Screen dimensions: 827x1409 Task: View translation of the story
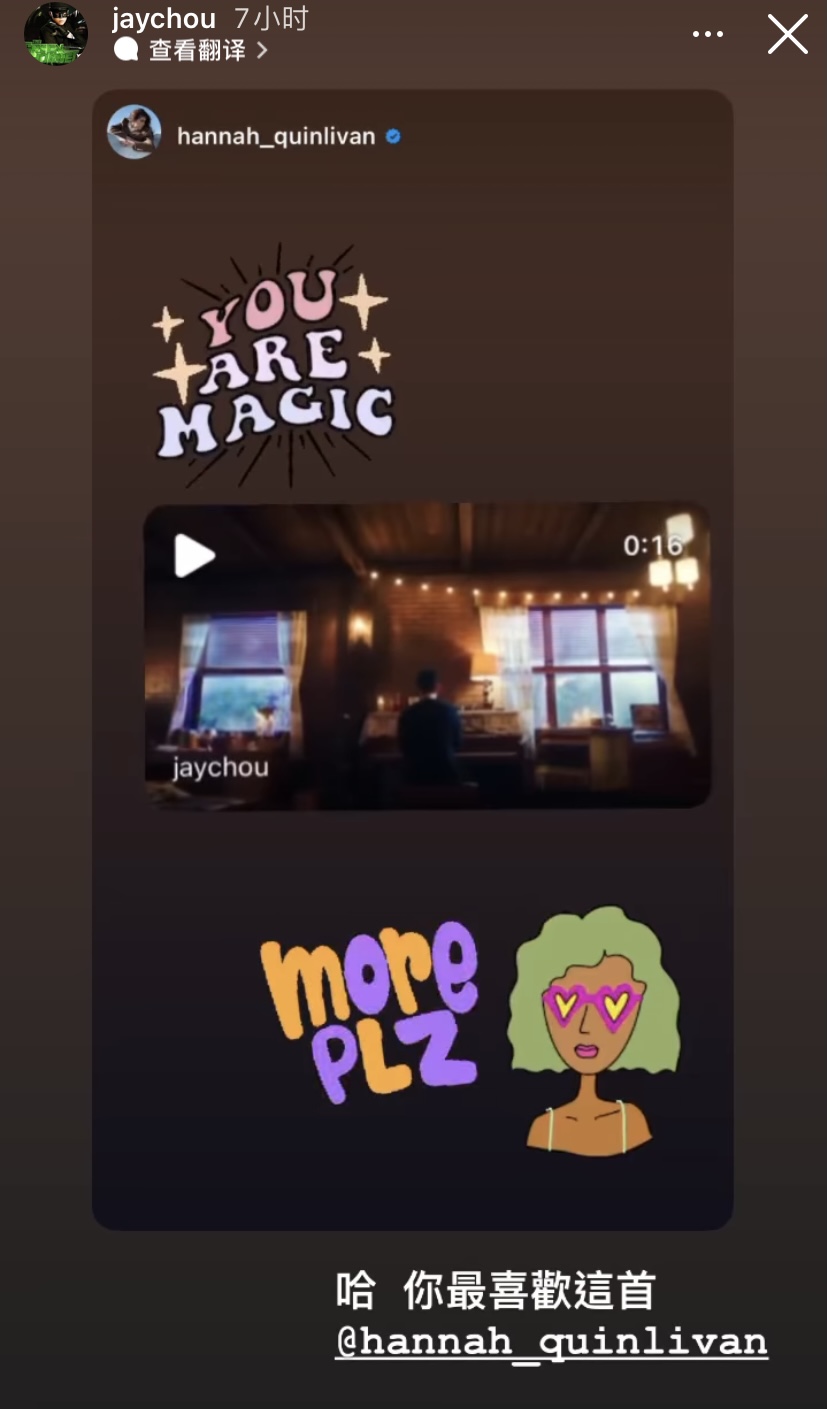197,50
